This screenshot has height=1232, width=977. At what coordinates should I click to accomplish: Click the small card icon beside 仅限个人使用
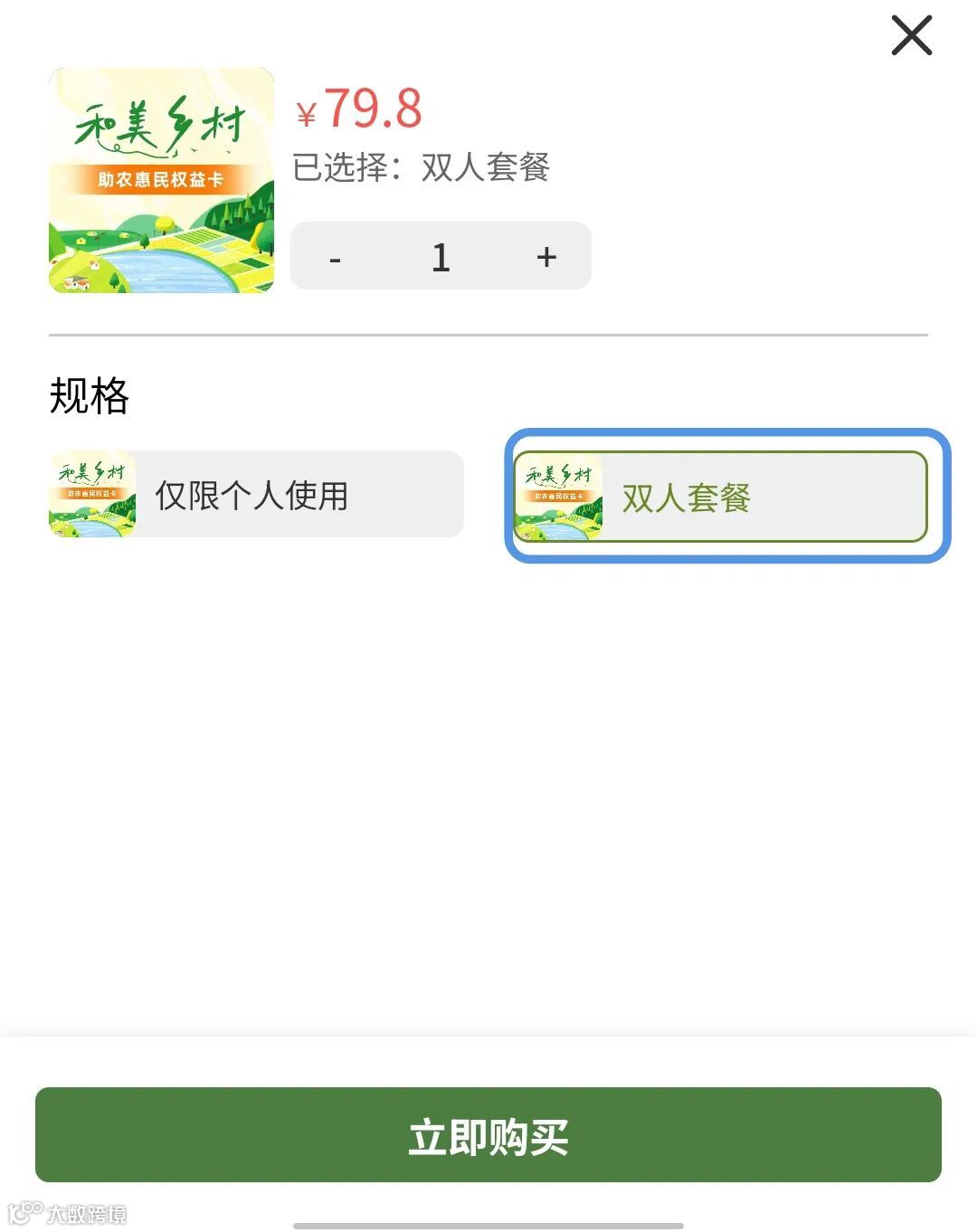pos(95,493)
